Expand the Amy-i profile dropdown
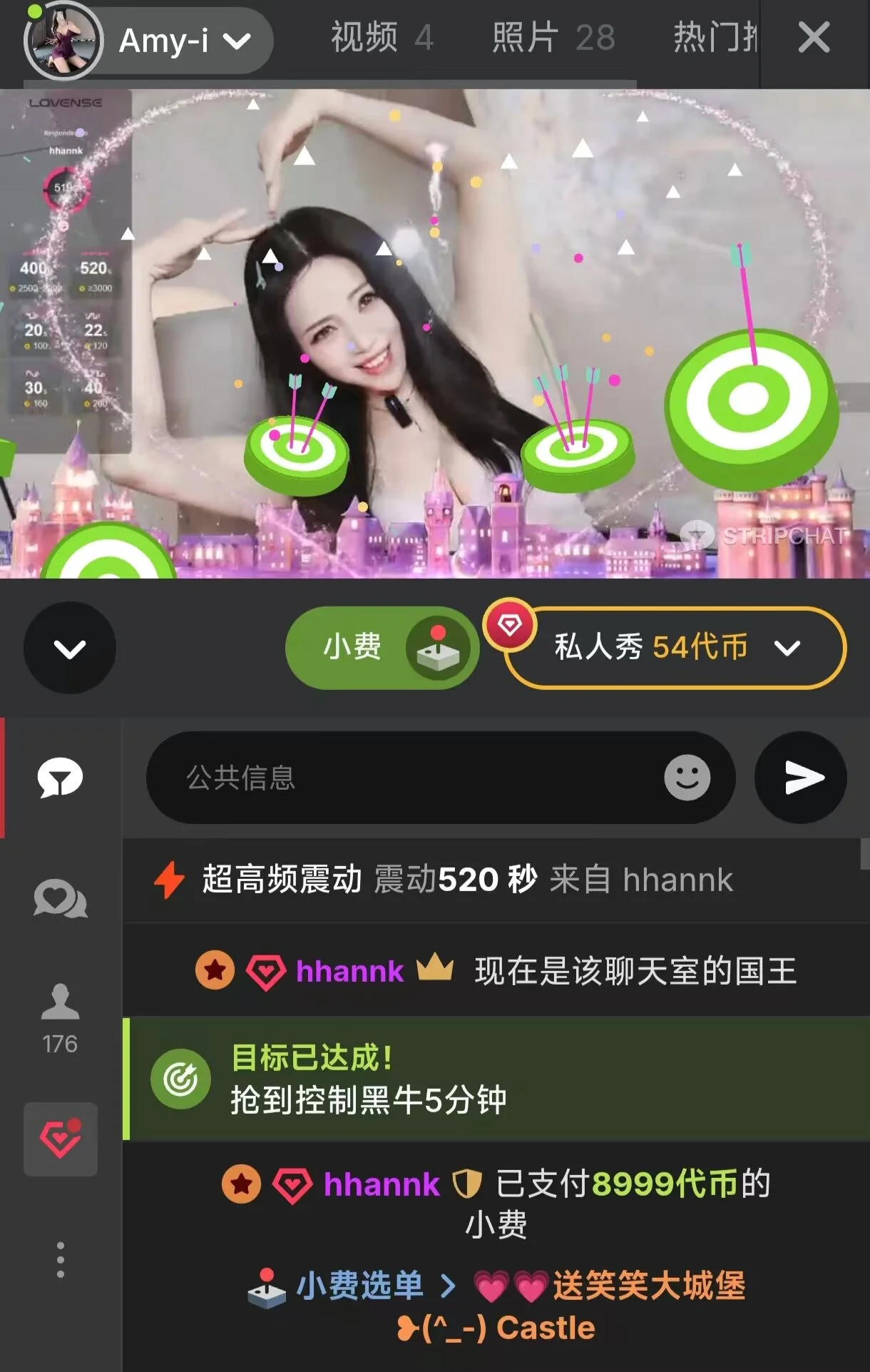Image resolution: width=870 pixels, height=1372 pixels. 236,41
